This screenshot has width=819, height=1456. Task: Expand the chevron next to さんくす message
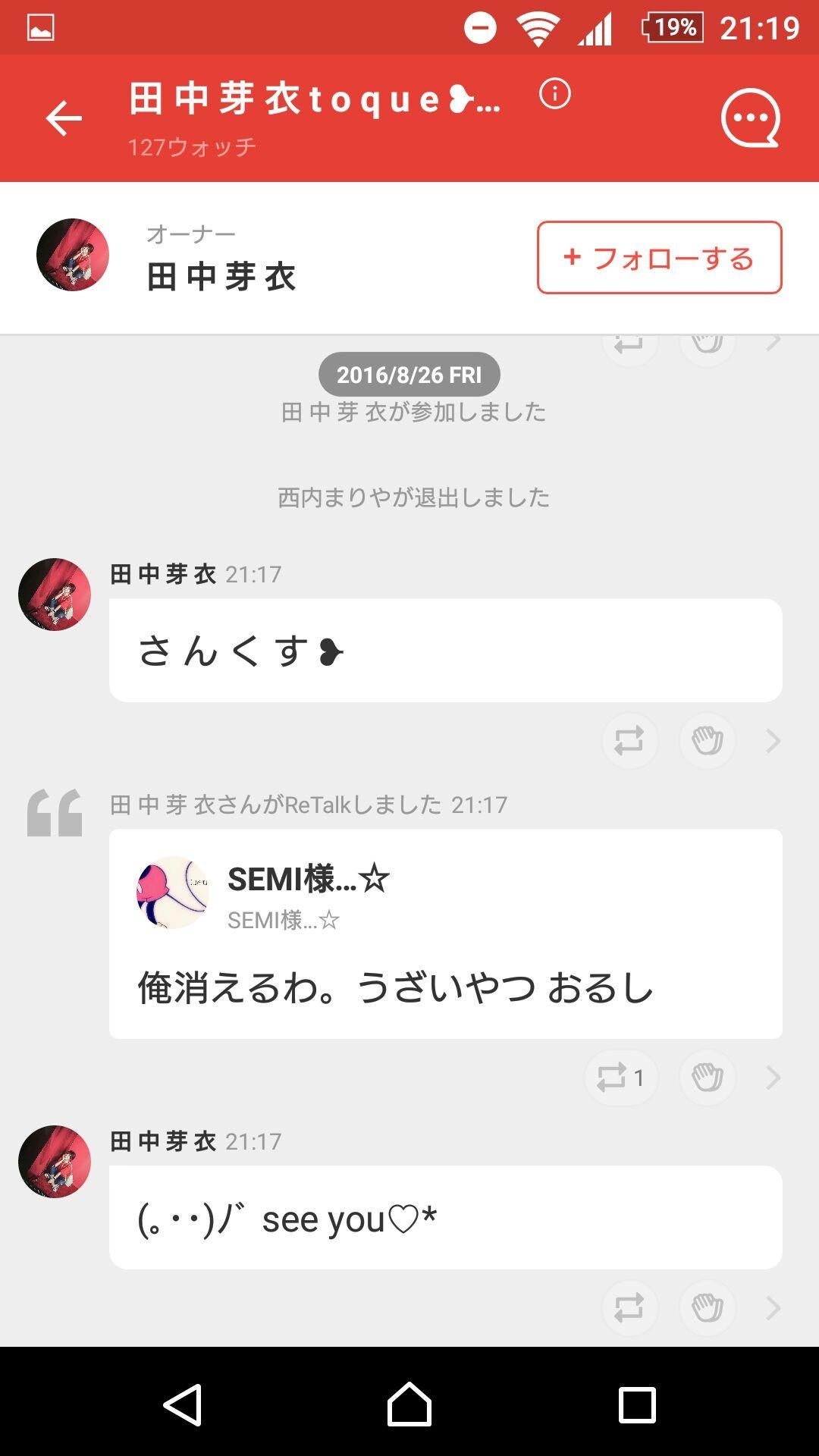(772, 741)
